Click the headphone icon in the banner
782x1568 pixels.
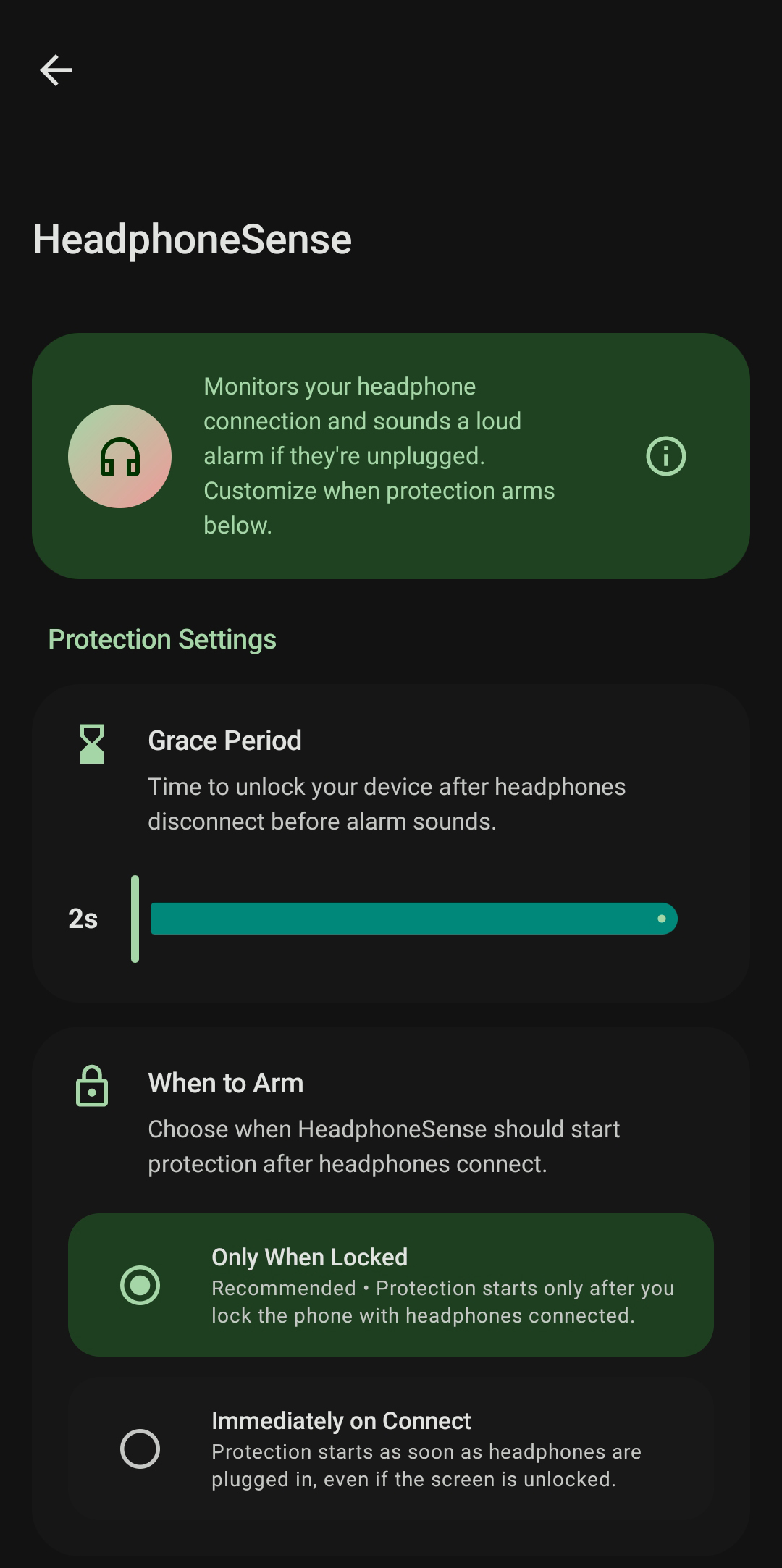click(x=120, y=455)
